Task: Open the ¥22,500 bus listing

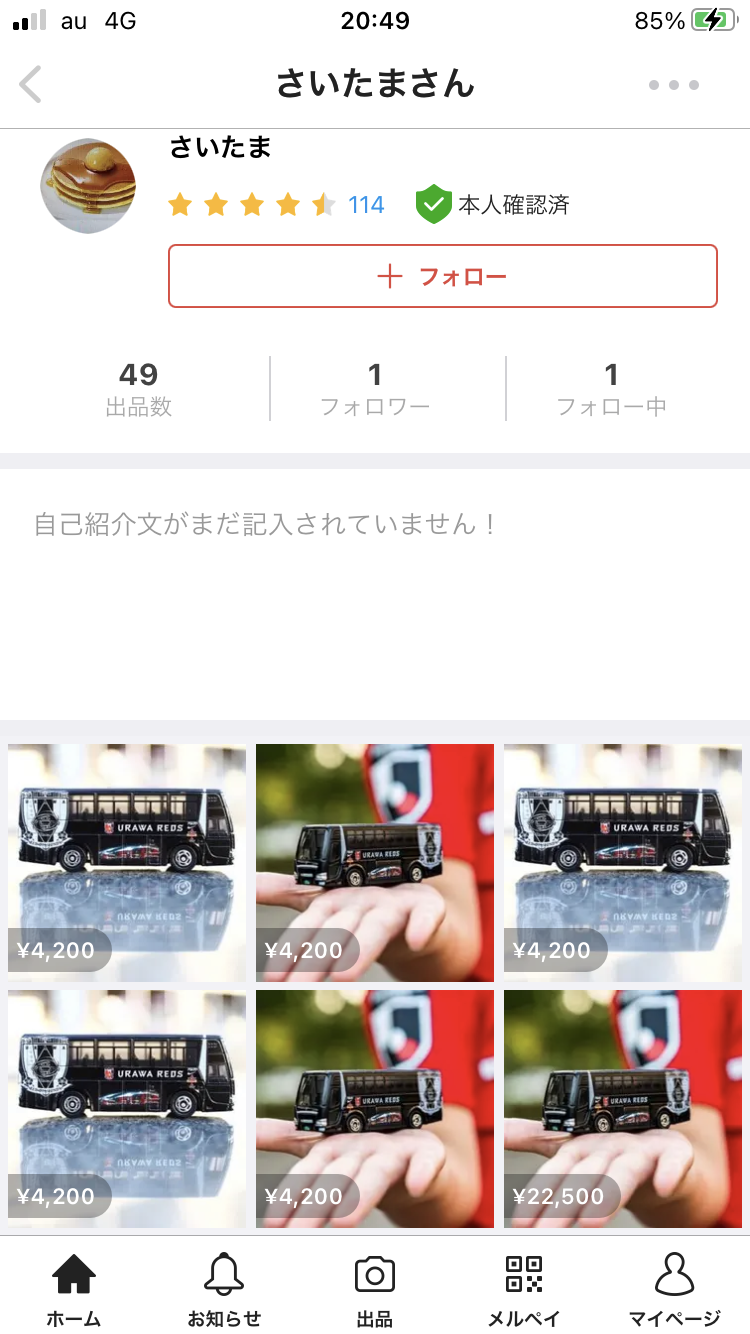Action: [x=622, y=1108]
